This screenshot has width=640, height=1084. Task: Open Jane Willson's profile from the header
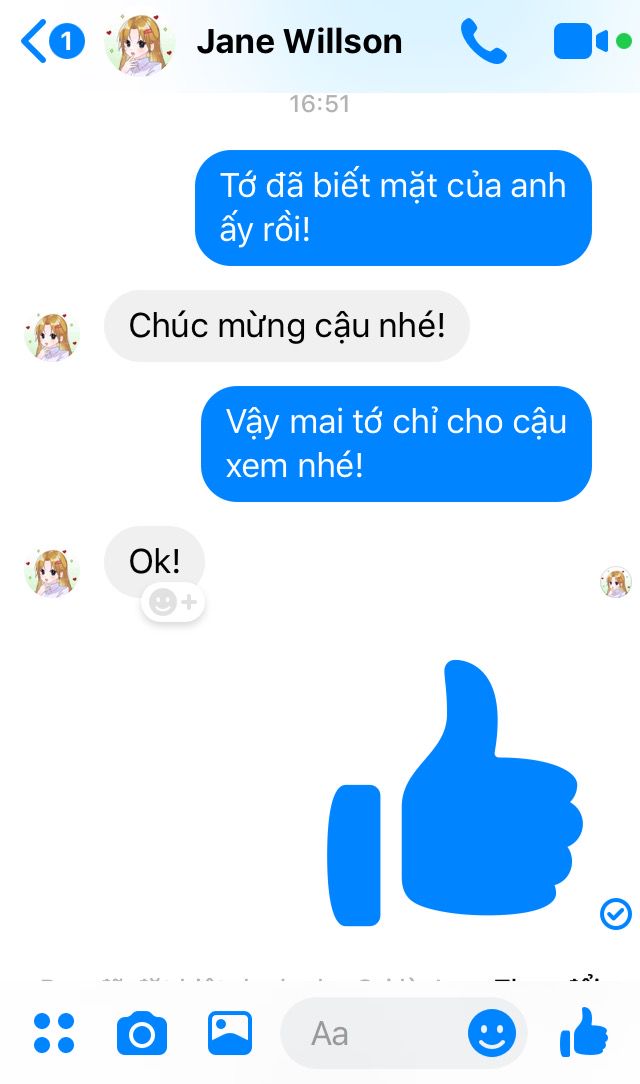pos(298,42)
